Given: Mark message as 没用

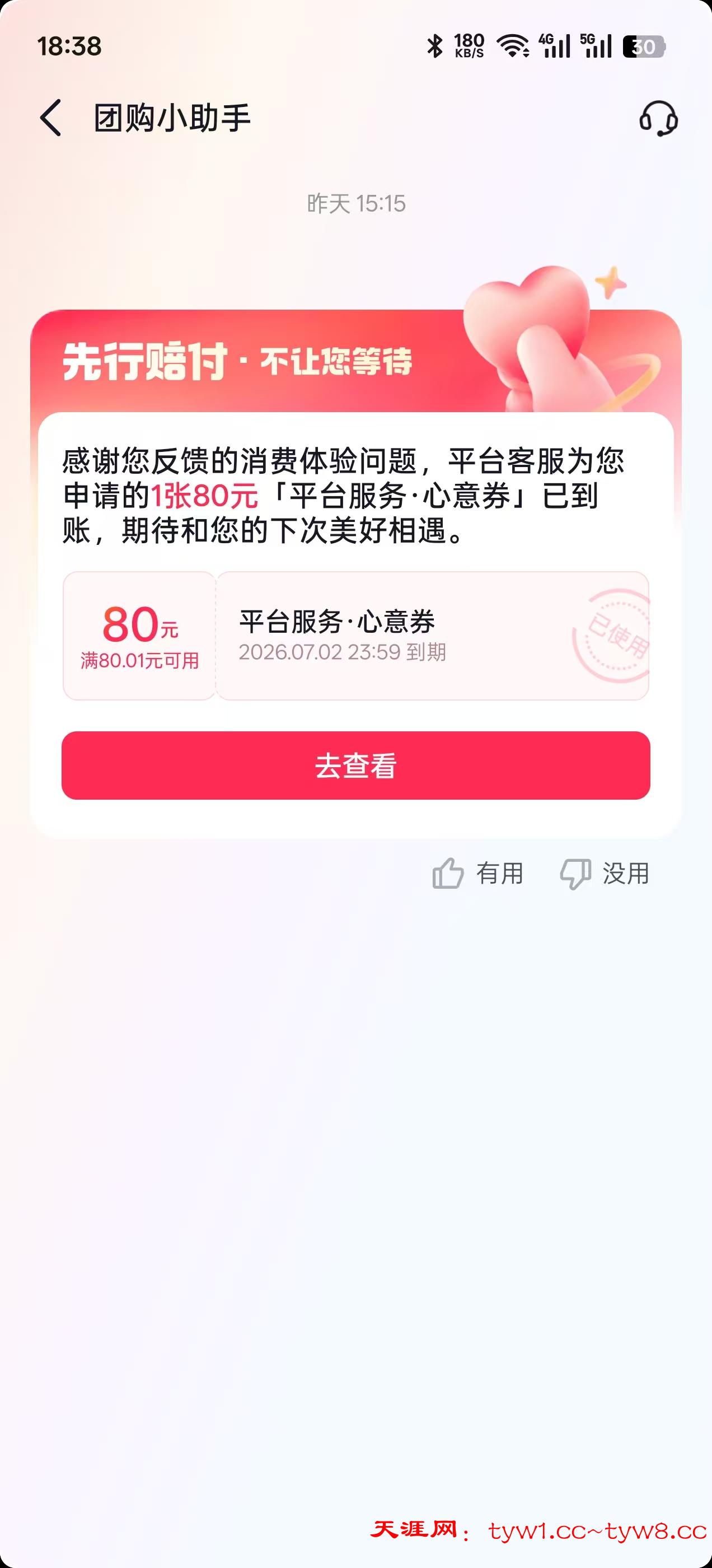Looking at the screenshot, I should pos(605,874).
